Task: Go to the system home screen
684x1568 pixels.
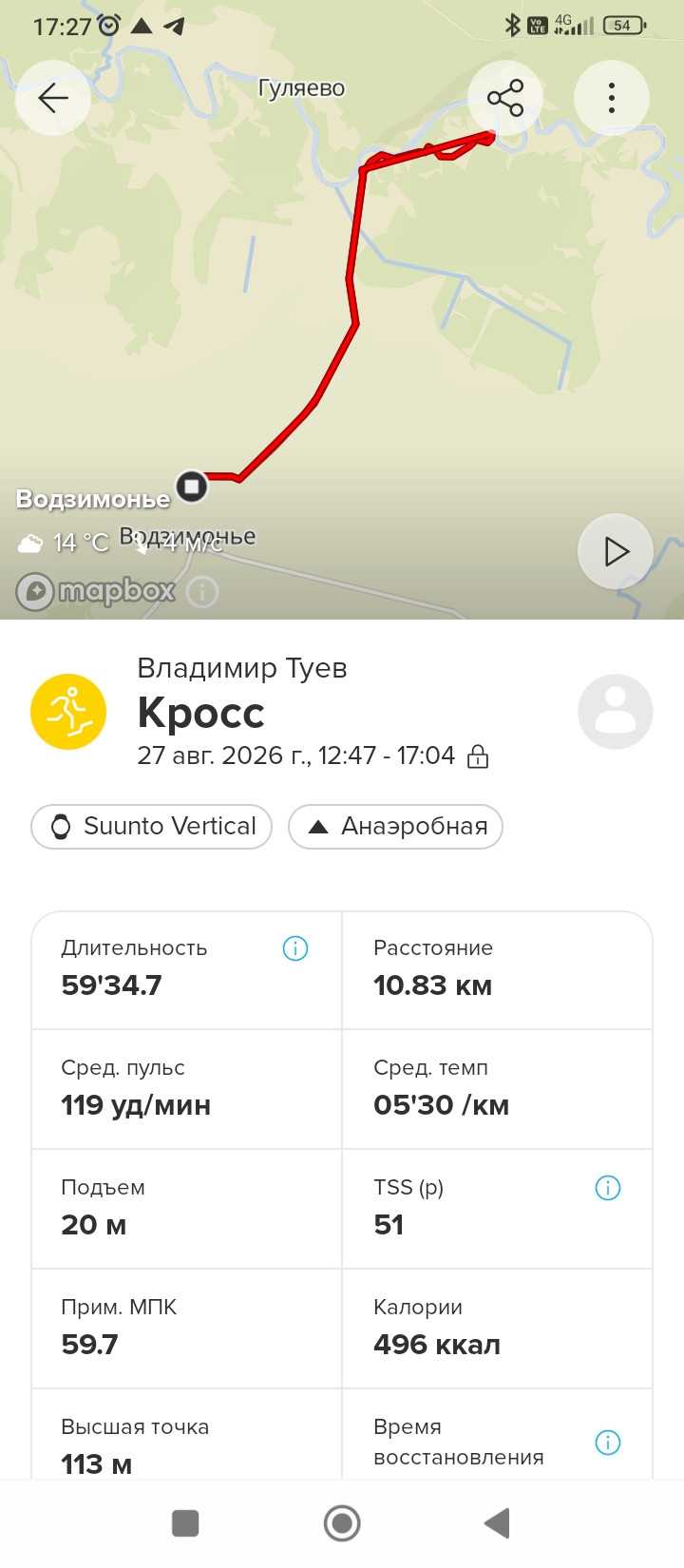Action: pos(342,1523)
